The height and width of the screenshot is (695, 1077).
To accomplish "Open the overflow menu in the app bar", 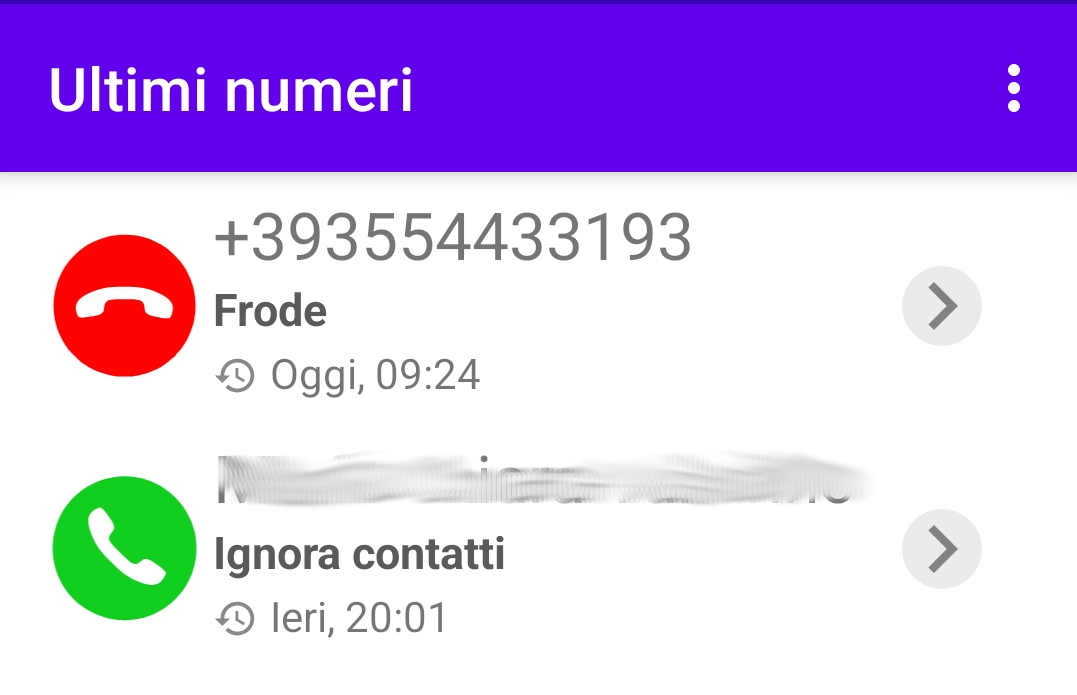I will [1014, 89].
